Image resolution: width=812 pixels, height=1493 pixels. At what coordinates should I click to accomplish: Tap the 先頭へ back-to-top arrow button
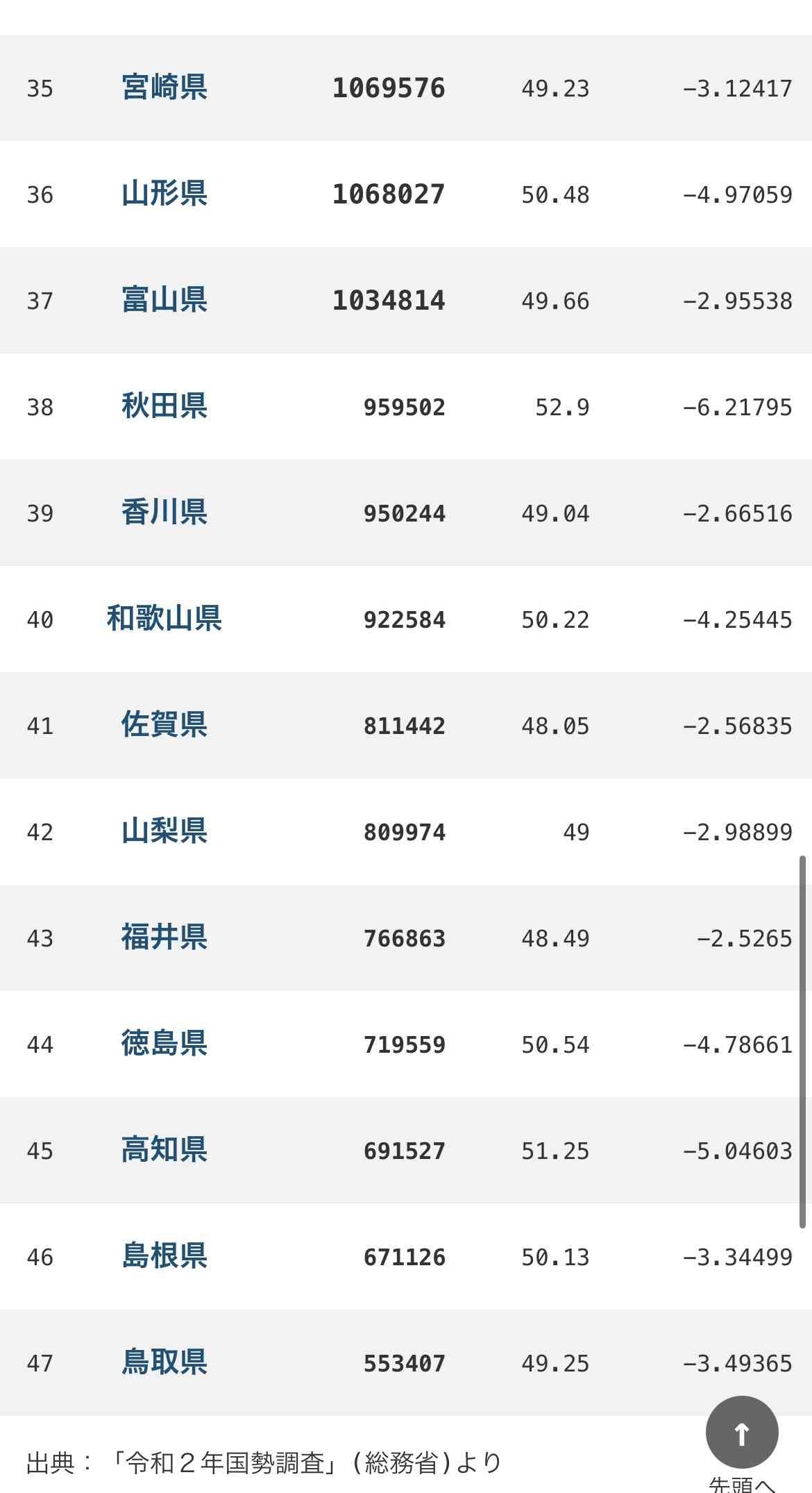pyautogui.click(x=742, y=1433)
